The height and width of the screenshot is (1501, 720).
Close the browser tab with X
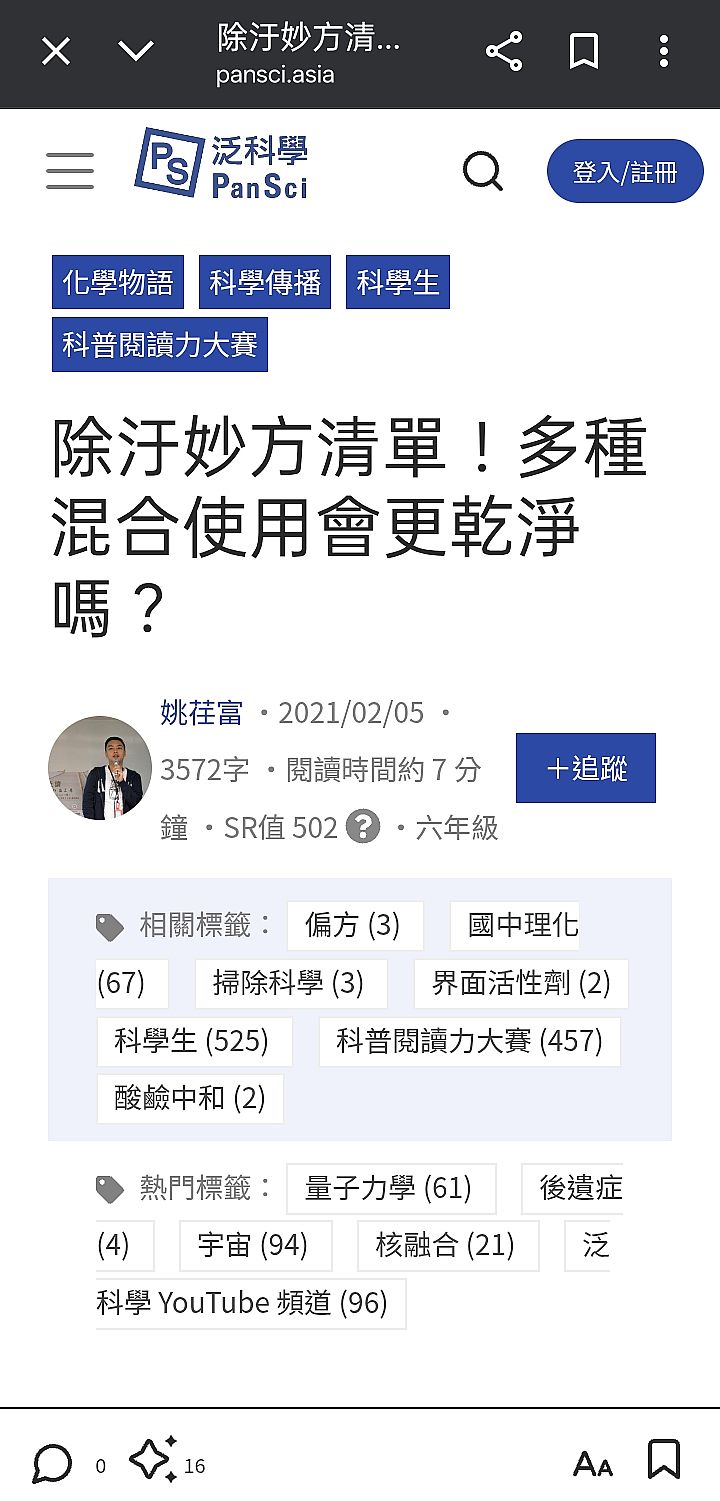coord(56,51)
